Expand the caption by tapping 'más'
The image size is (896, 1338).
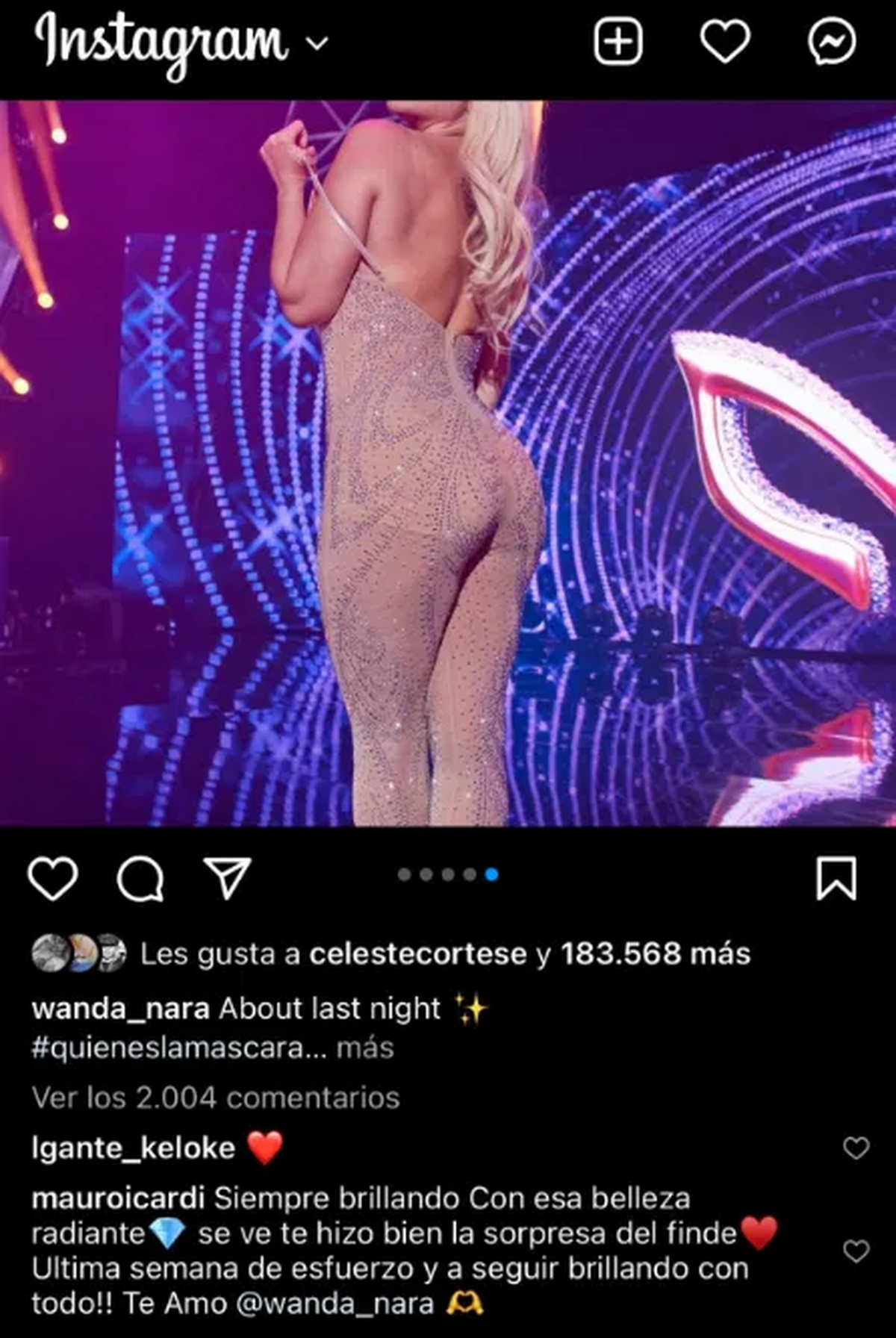point(368,1048)
